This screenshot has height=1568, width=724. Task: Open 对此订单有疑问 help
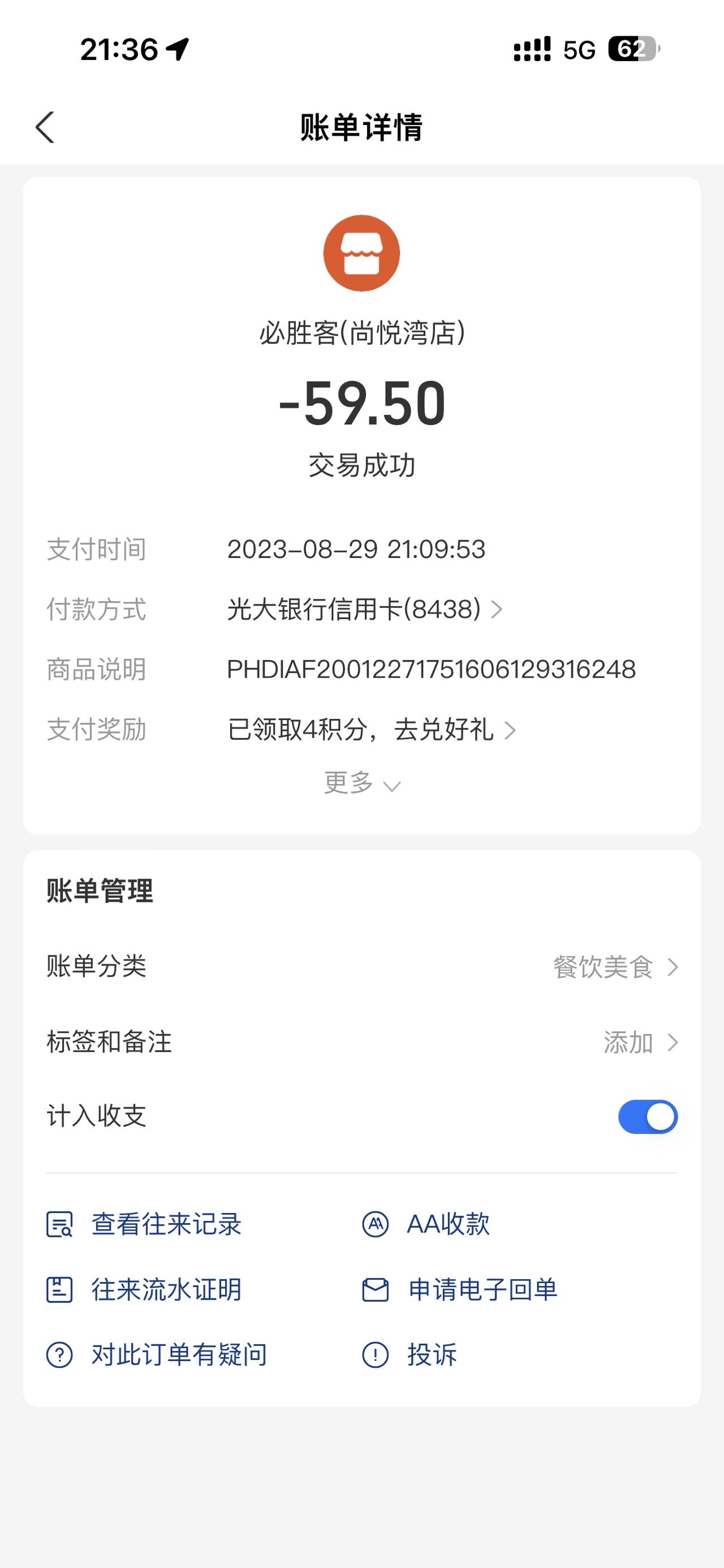coord(157,1355)
